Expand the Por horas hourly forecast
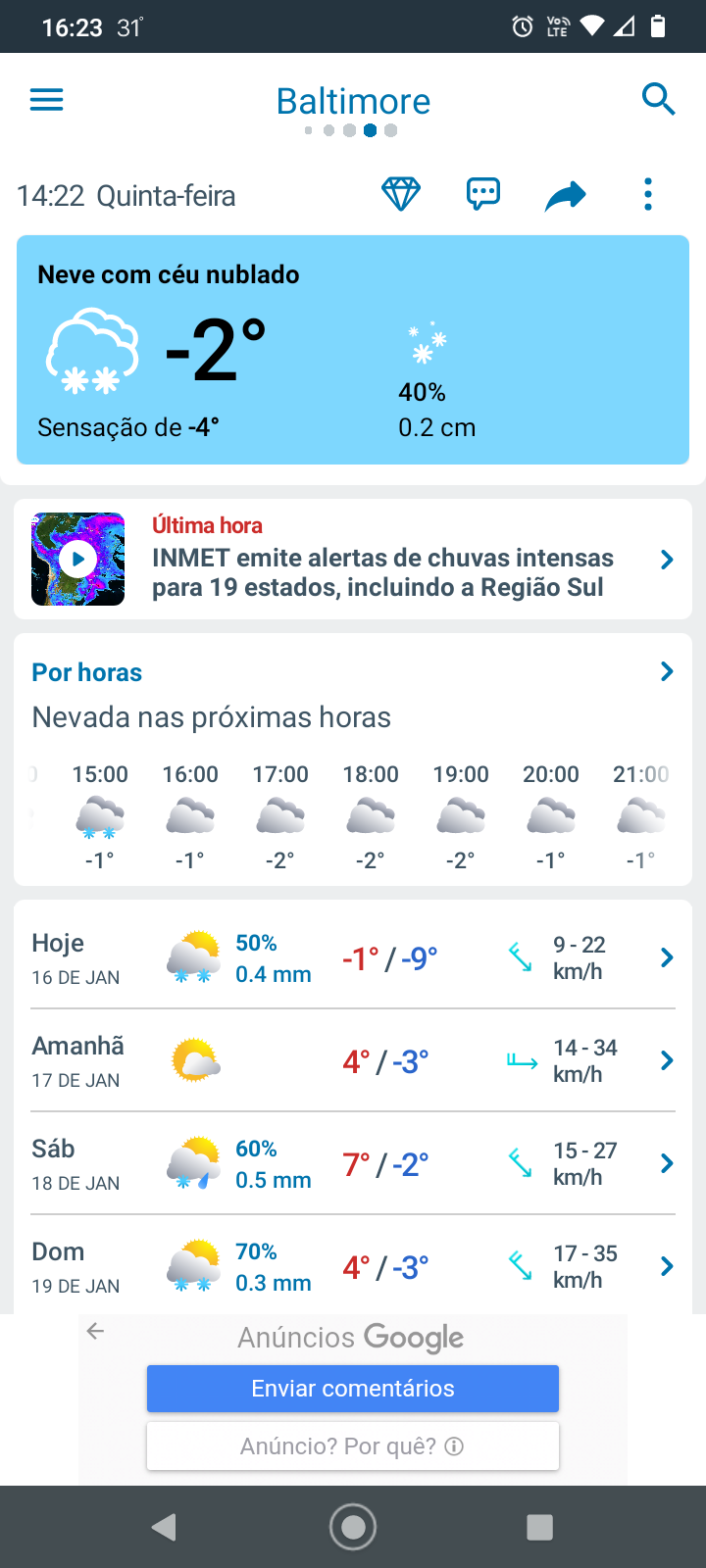Viewport: 706px width, 1568px height. pyautogui.click(x=353, y=672)
